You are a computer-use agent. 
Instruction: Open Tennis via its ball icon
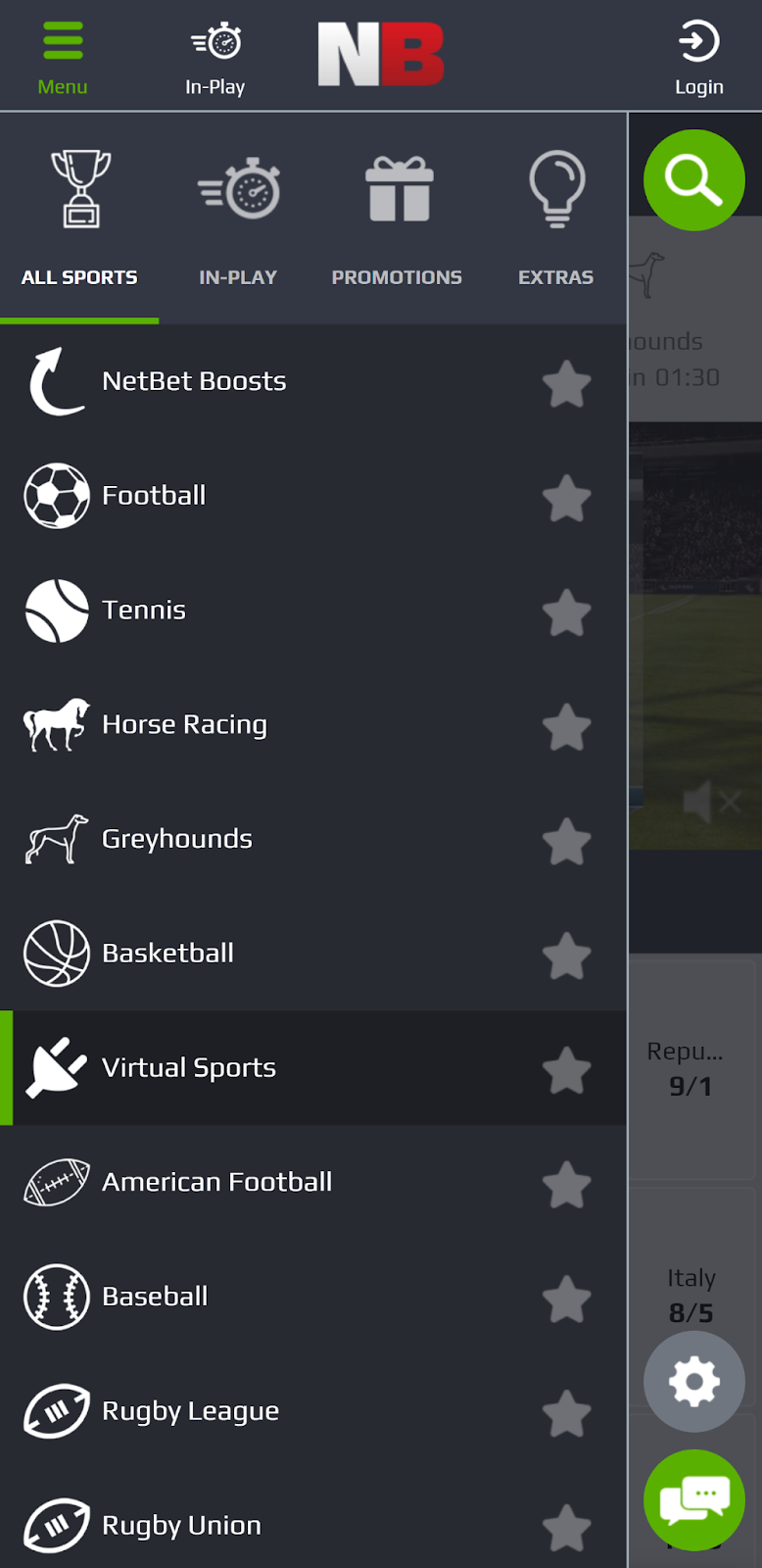tap(56, 611)
